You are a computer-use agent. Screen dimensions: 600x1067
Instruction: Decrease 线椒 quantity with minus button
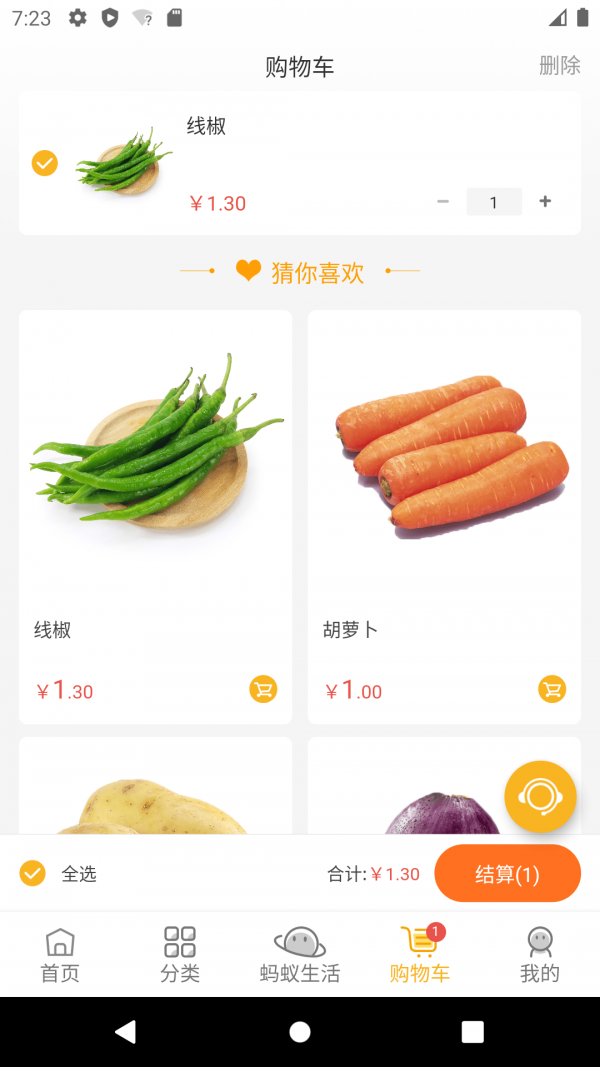(443, 202)
